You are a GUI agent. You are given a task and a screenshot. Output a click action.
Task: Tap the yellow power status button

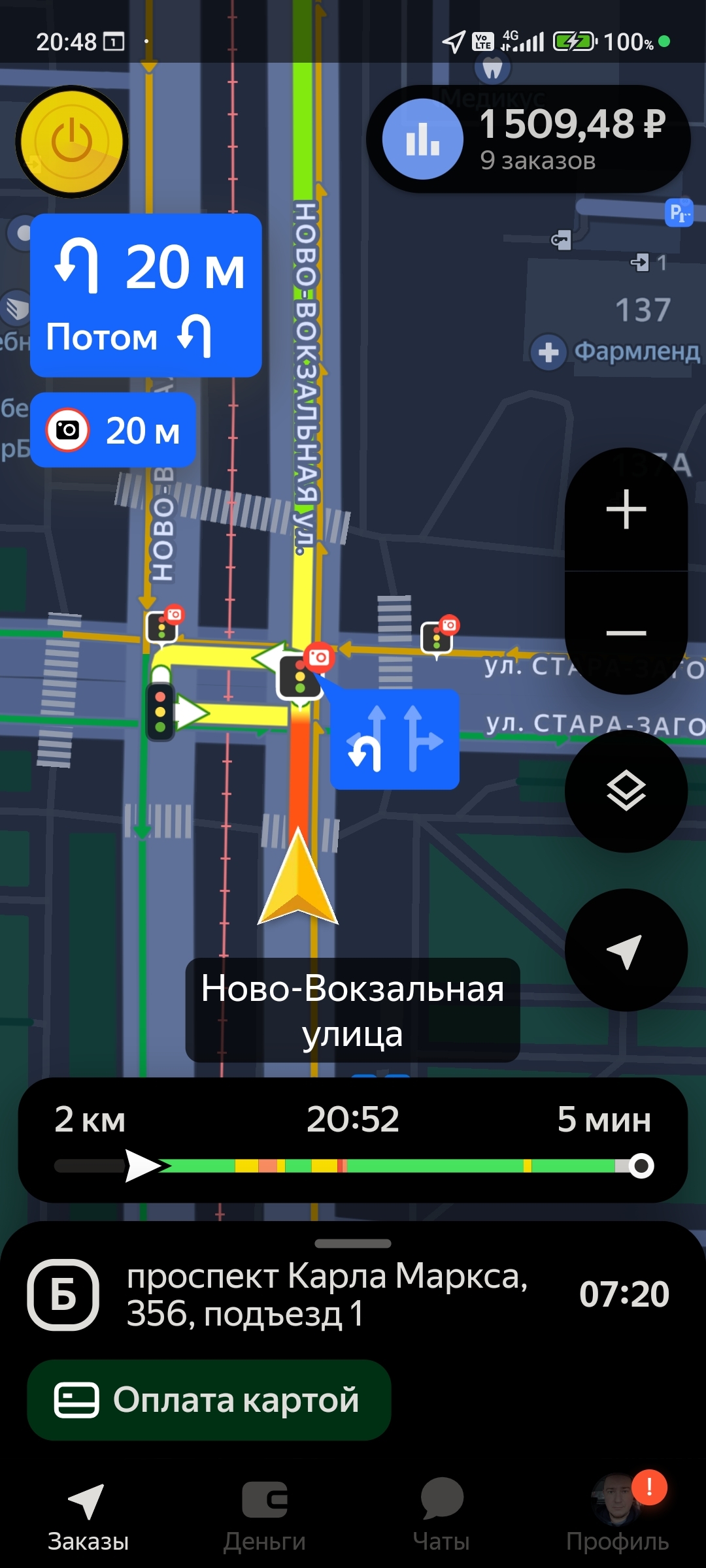[x=72, y=142]
